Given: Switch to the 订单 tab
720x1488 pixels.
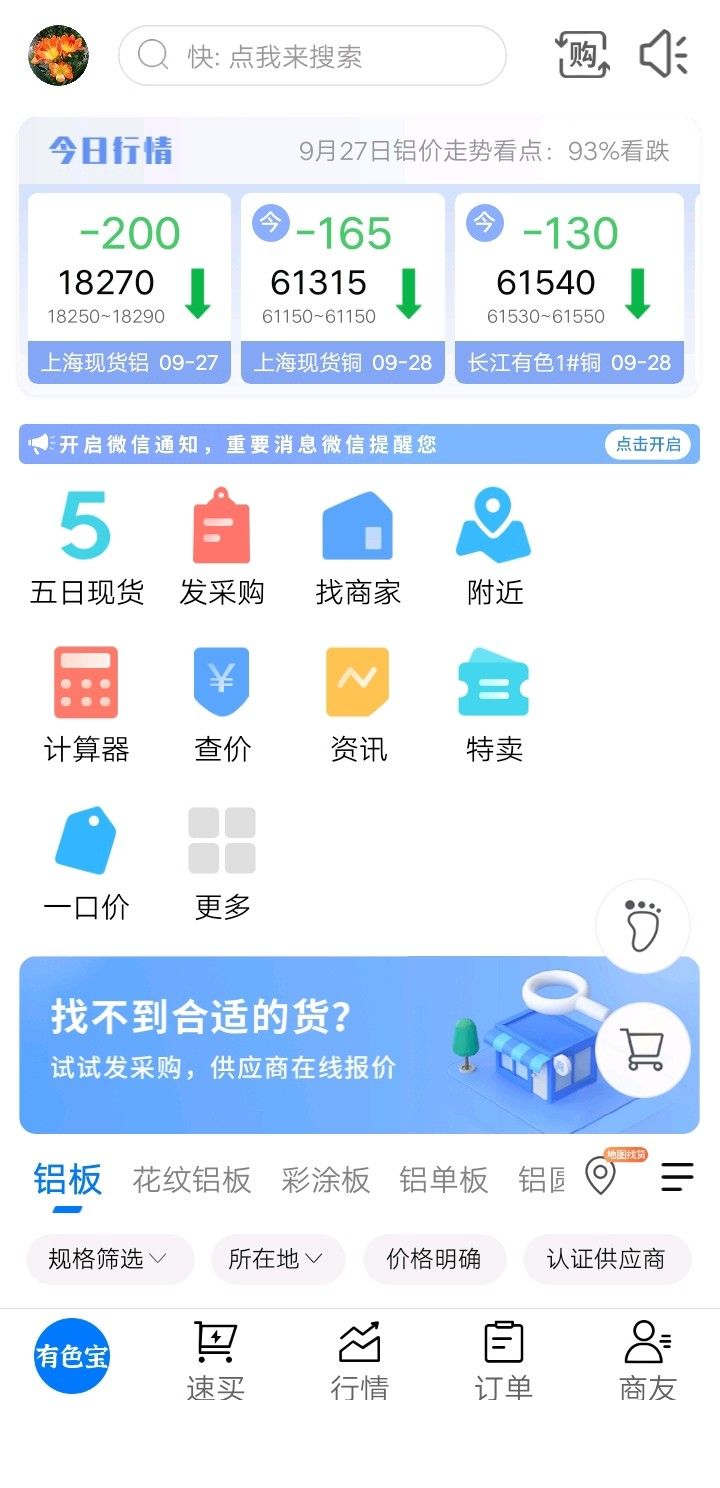Looking at the screenshot, I should point(503,1361).
